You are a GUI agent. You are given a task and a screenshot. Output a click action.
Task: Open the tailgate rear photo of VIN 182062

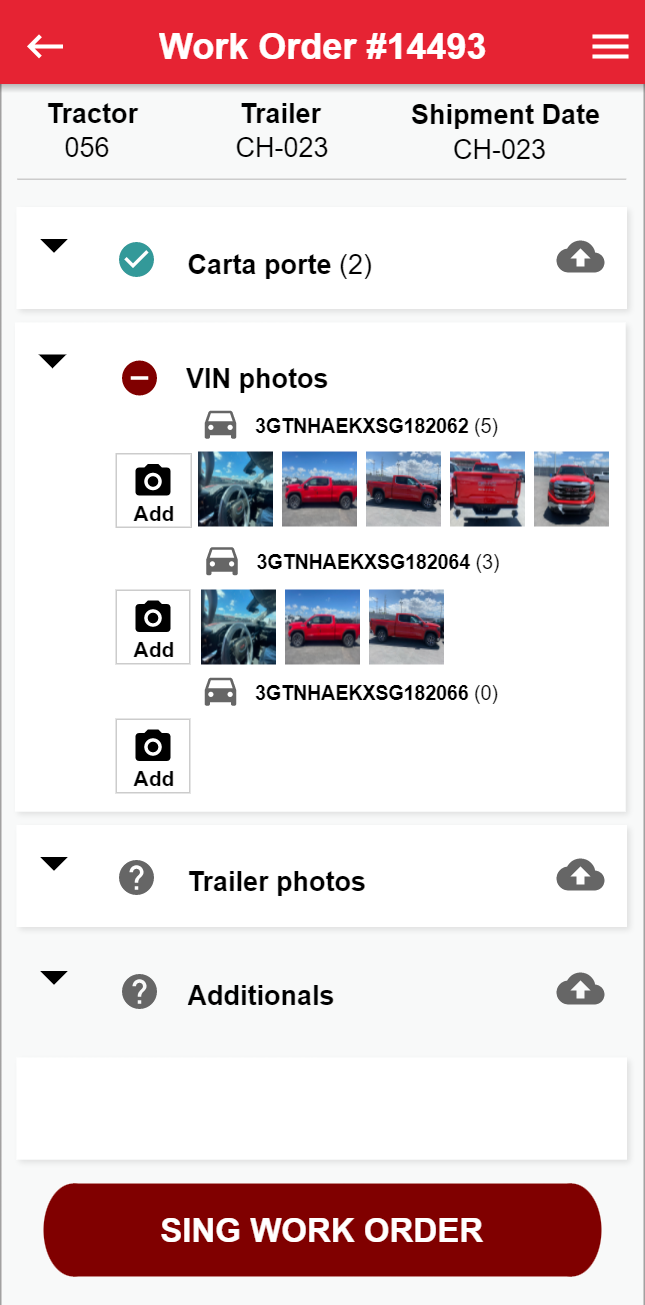pos(487,489)
